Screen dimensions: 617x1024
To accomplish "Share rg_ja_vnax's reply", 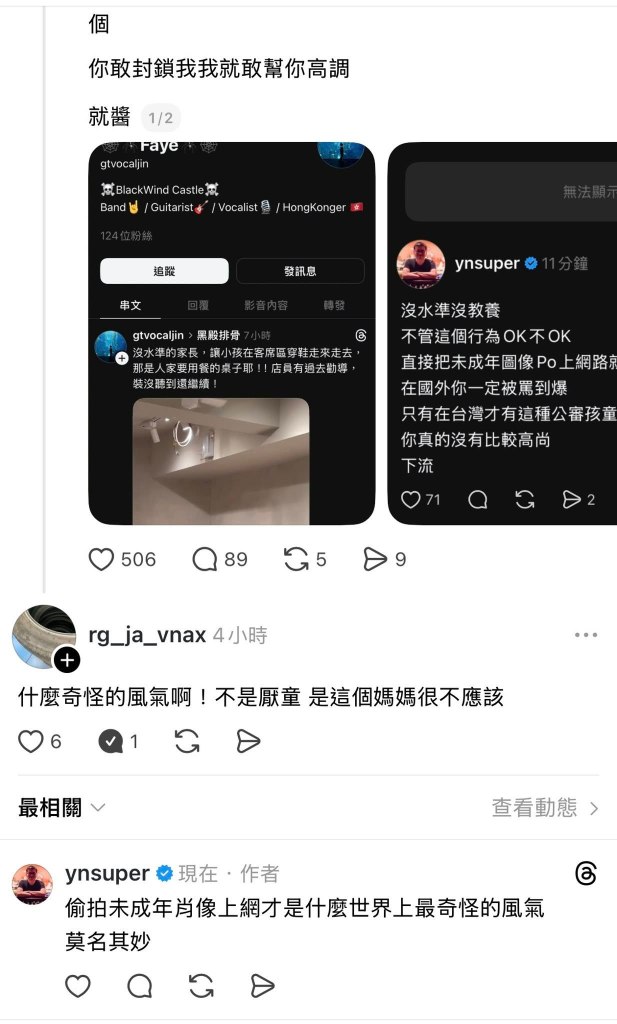I will pos(248,741).
